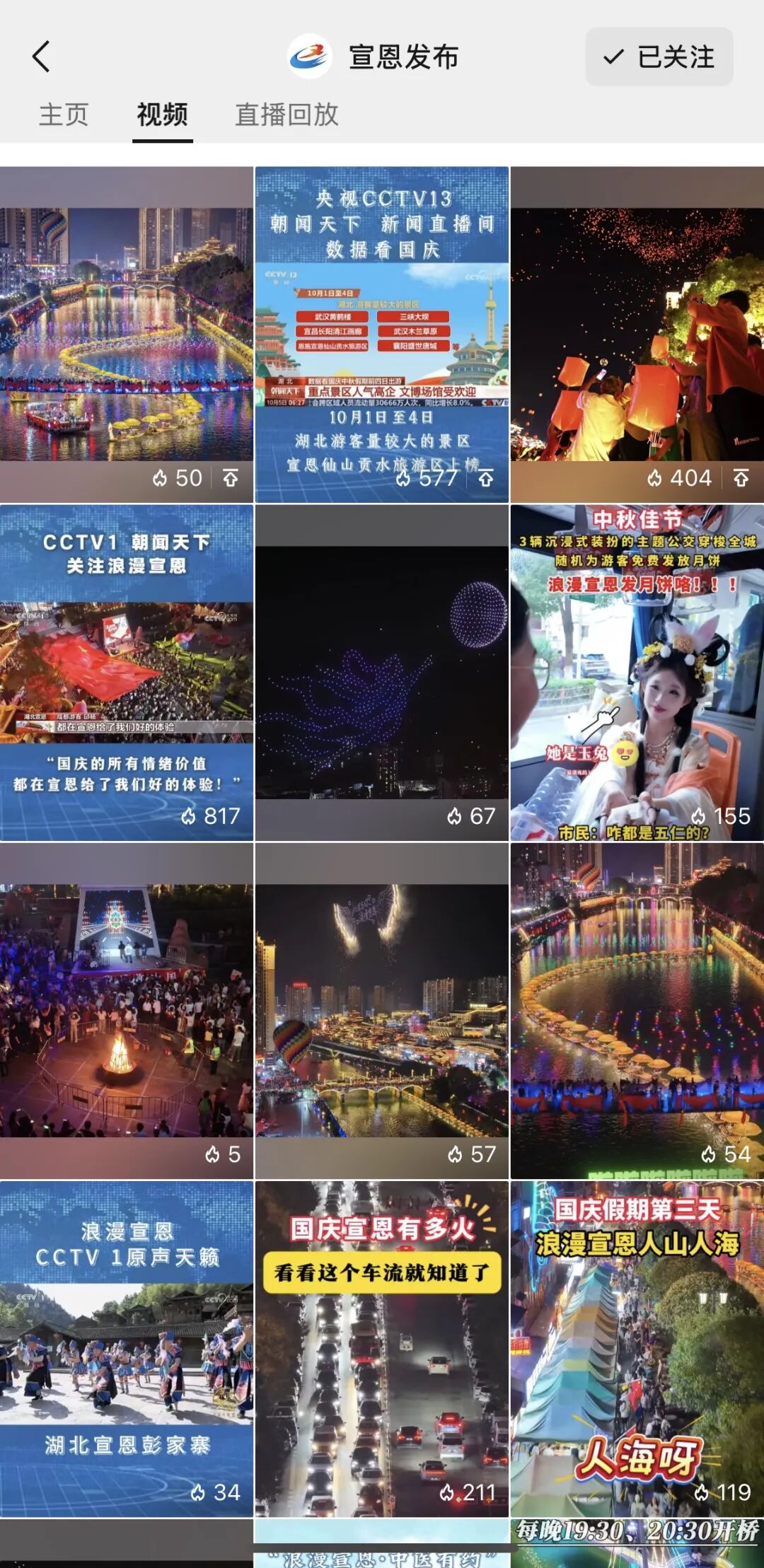Watch the CCTV1 朝闻天下 关注浪漫宣恩 video

pos(127,672)
